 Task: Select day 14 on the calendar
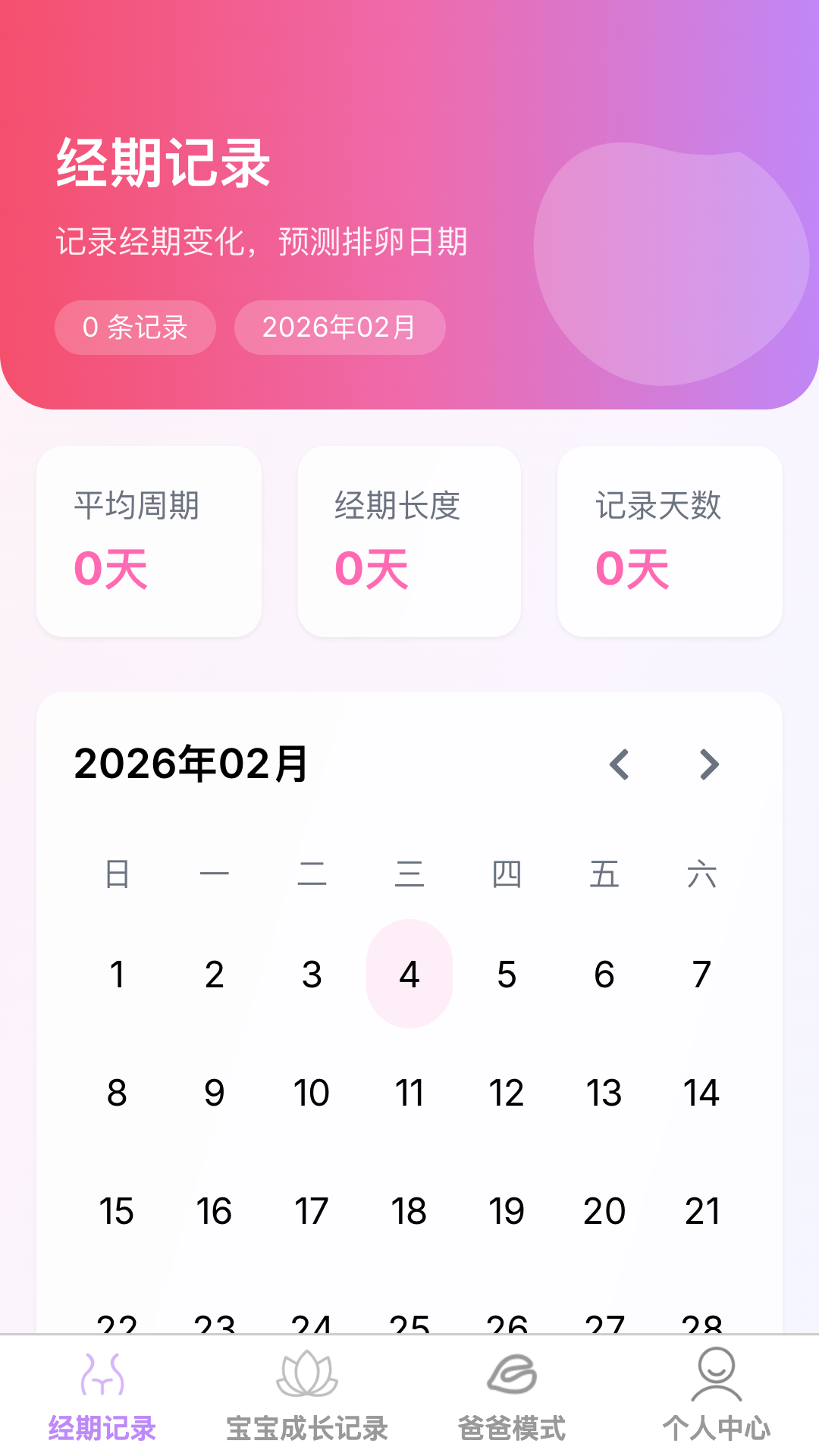click(x=701, y=1092)
